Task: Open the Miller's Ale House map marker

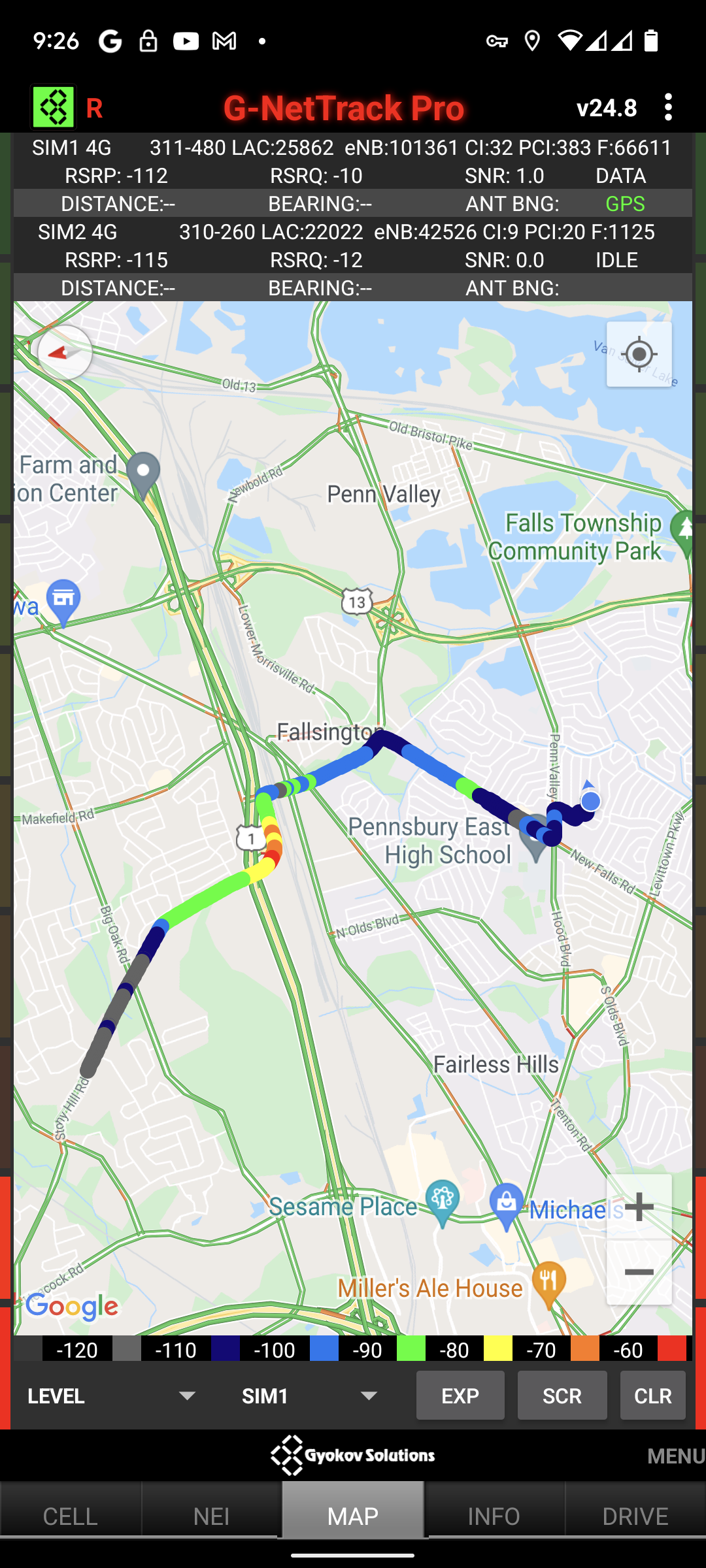Action: pos(549,1282)
